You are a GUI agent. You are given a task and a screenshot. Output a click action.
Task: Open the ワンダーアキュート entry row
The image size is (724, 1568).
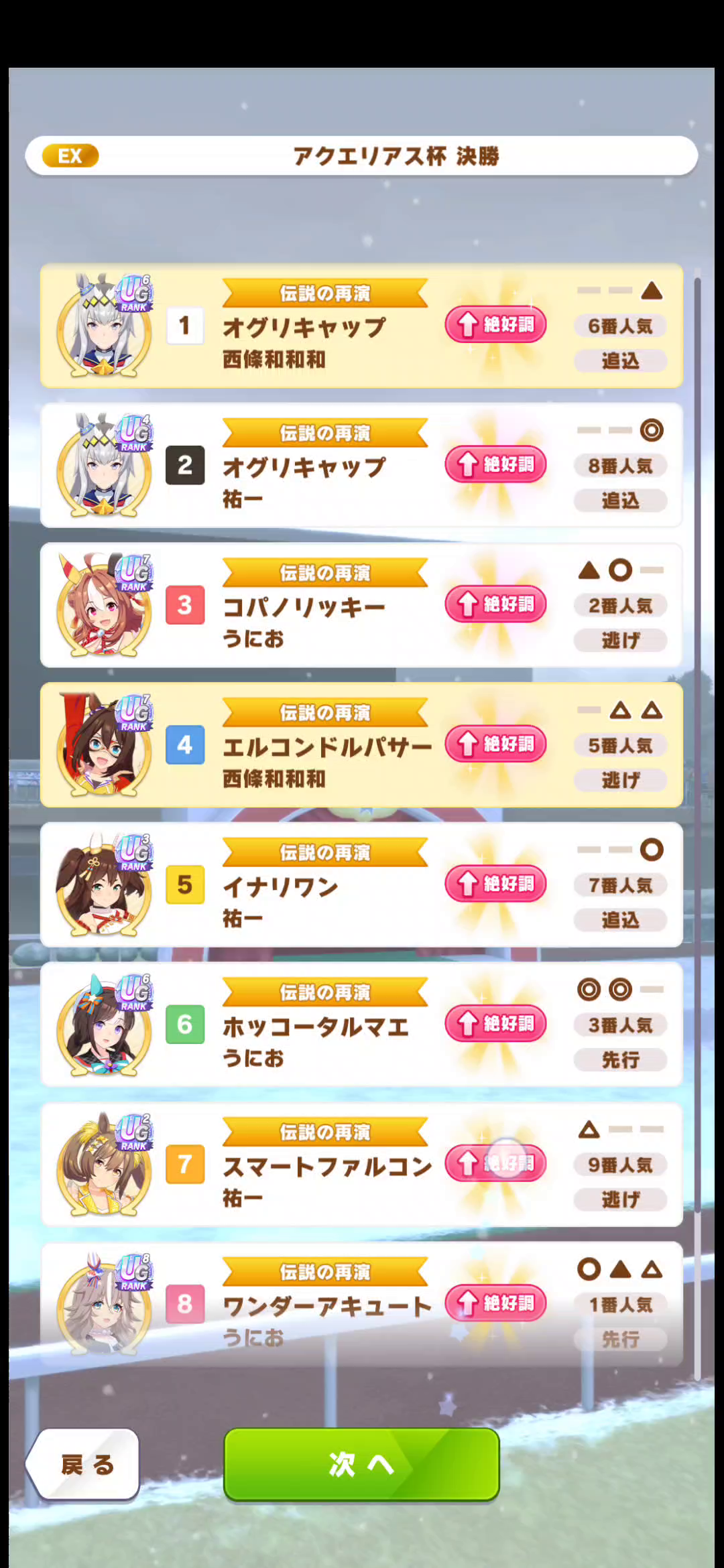[361, 1304]
